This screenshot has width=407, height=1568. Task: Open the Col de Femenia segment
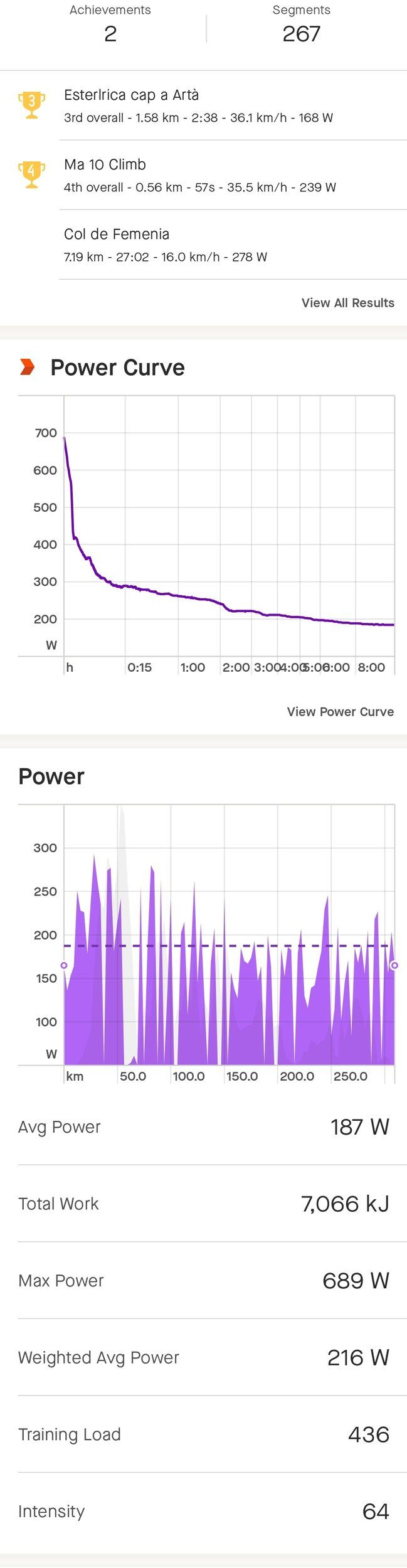pos(203,245)
